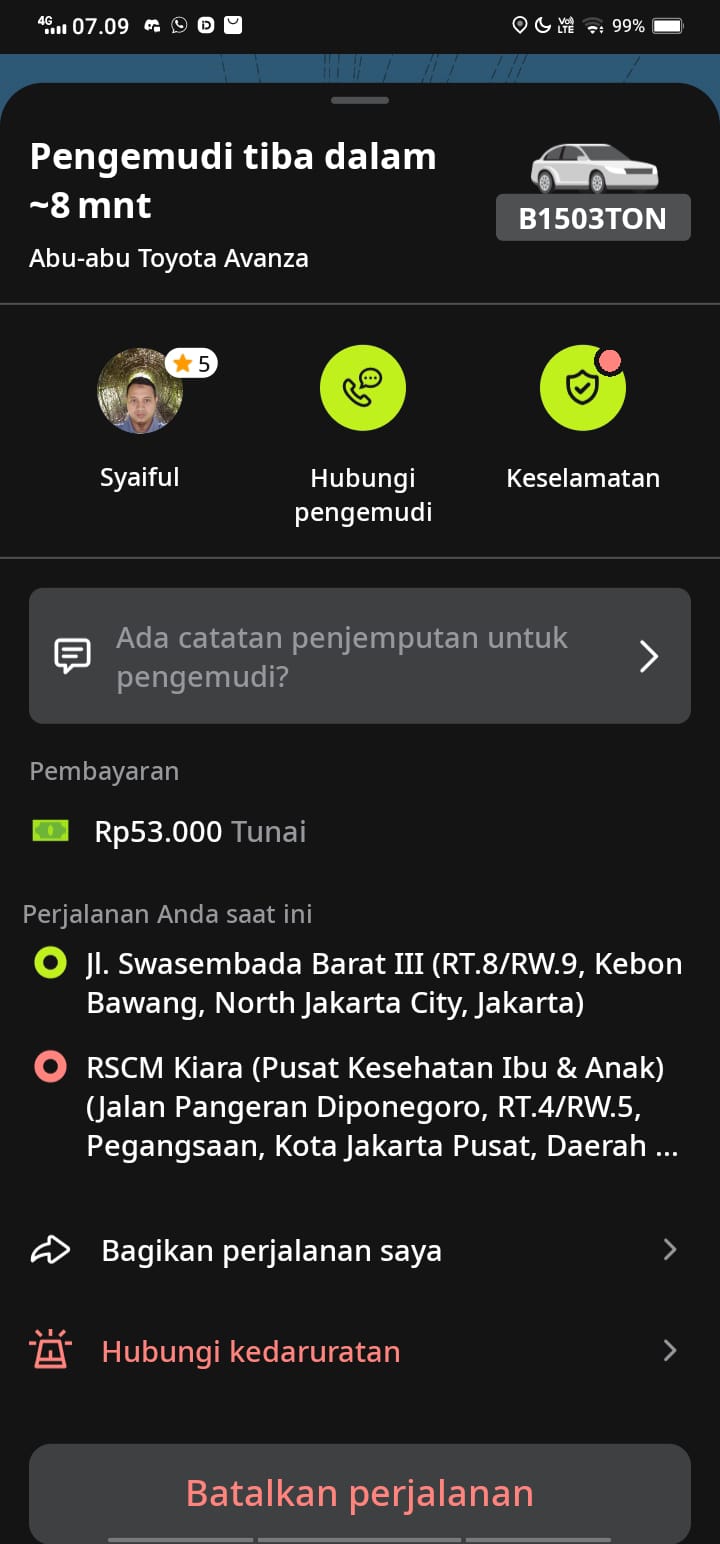Select Hubungi kedaruratan emergency contact

coord(359,1351)
